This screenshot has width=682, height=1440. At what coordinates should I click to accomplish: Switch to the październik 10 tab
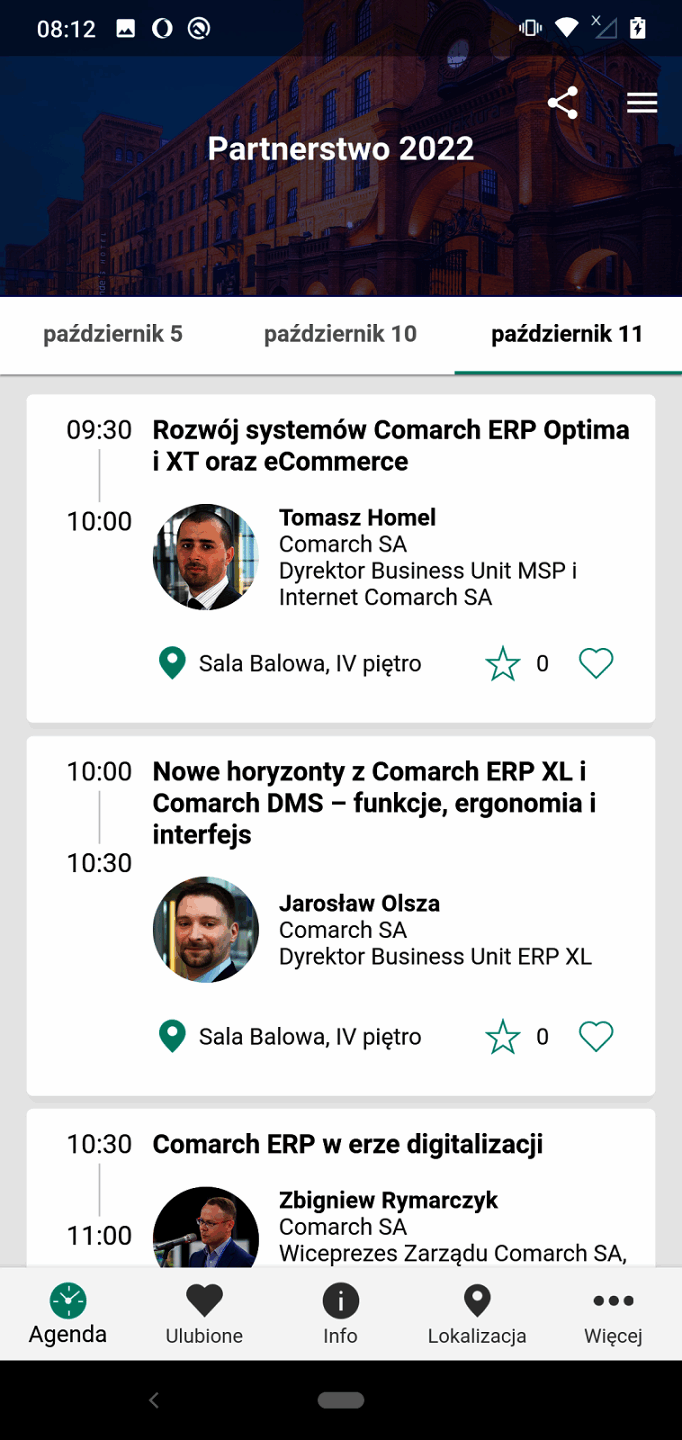[x=340, y=334]
